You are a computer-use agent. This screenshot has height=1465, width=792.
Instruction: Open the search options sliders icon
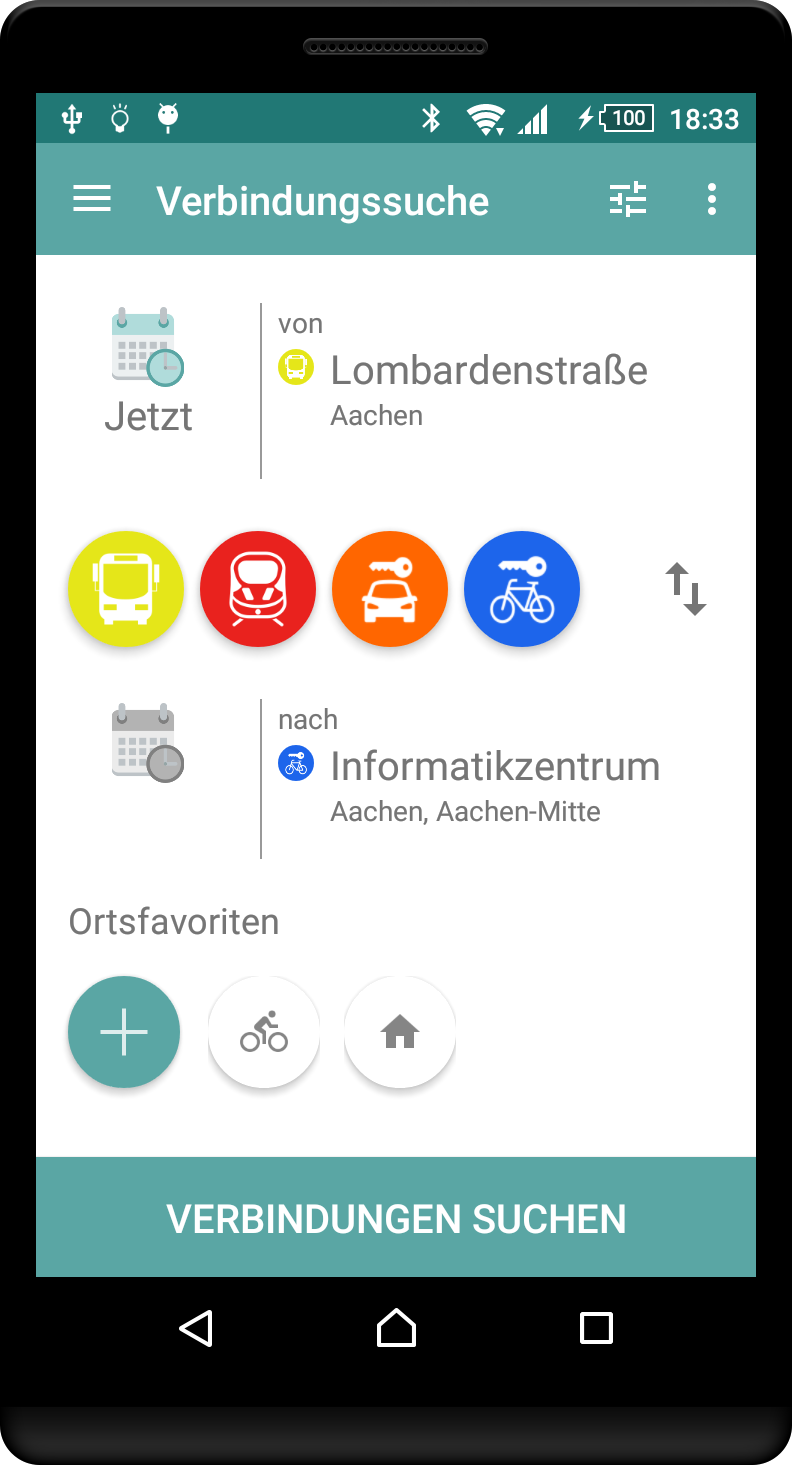click(628, 200)
